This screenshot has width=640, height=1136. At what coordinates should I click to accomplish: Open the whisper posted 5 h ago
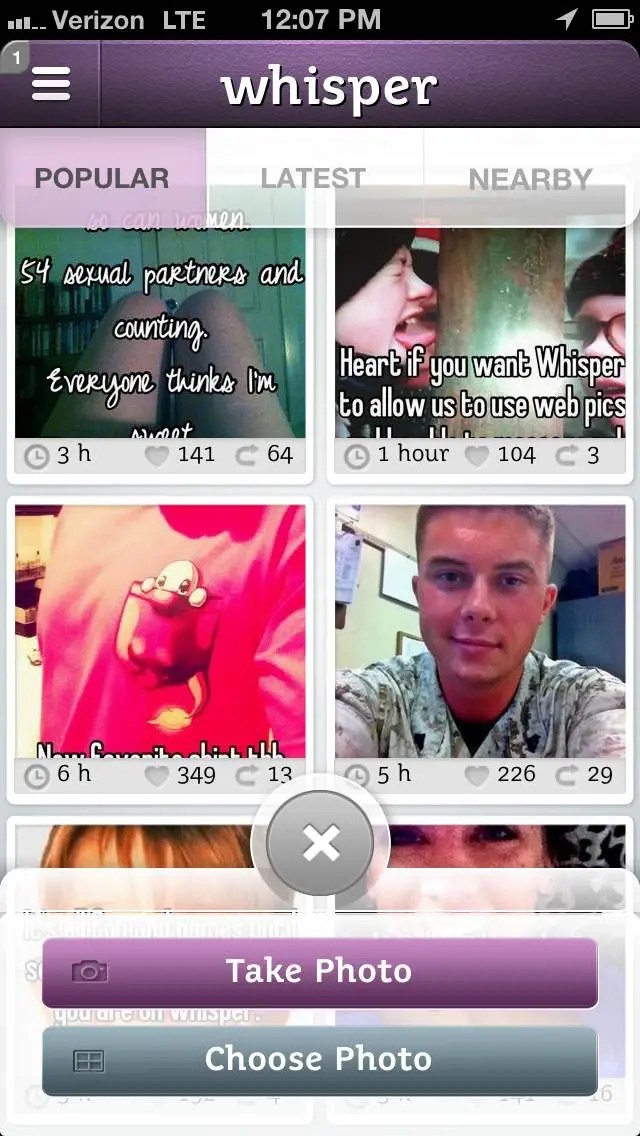tap(480, 630)
